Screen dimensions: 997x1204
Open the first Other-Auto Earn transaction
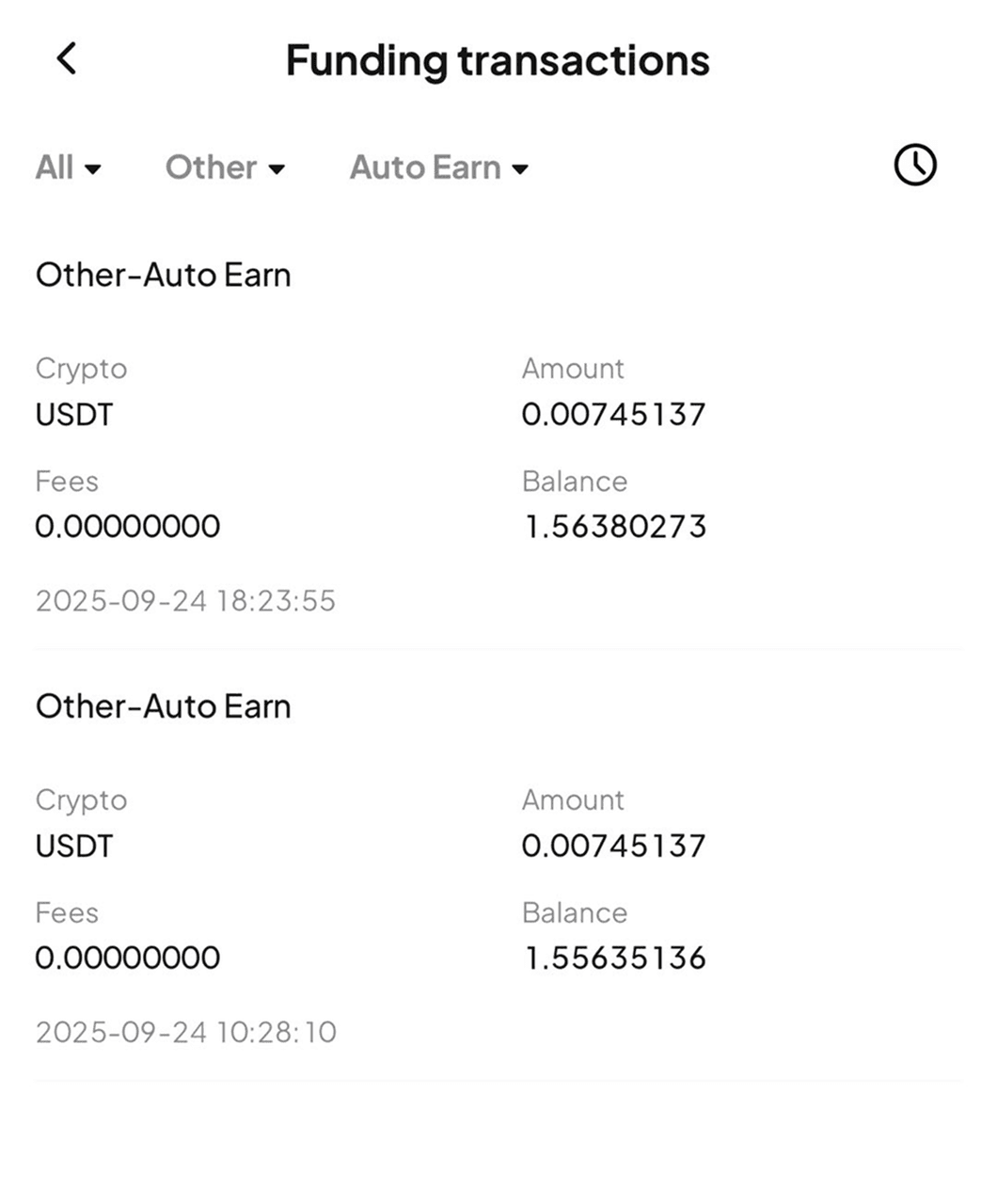tap(163, 274)
